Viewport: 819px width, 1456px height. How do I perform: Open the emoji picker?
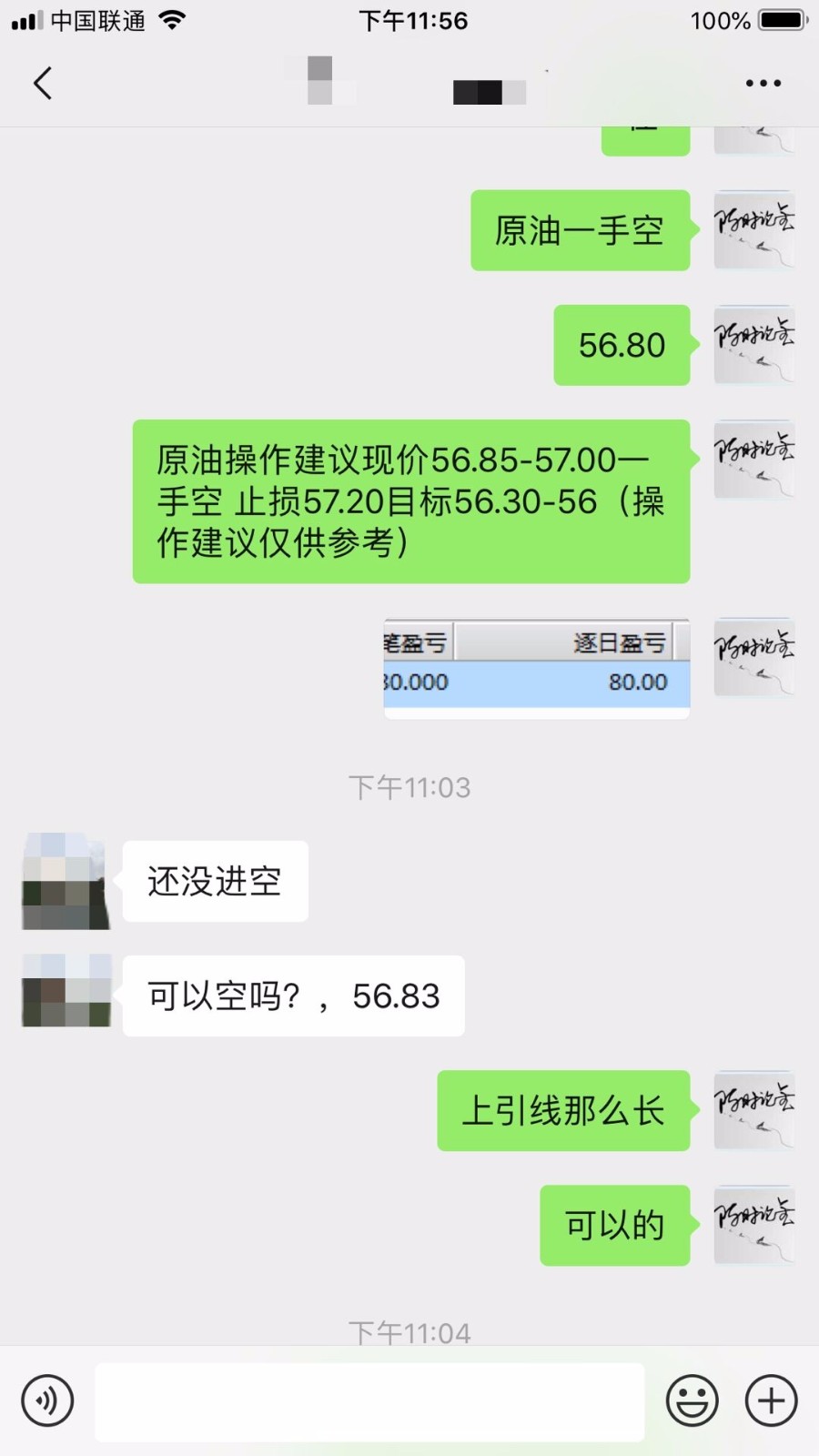(x=692, y=1400)
